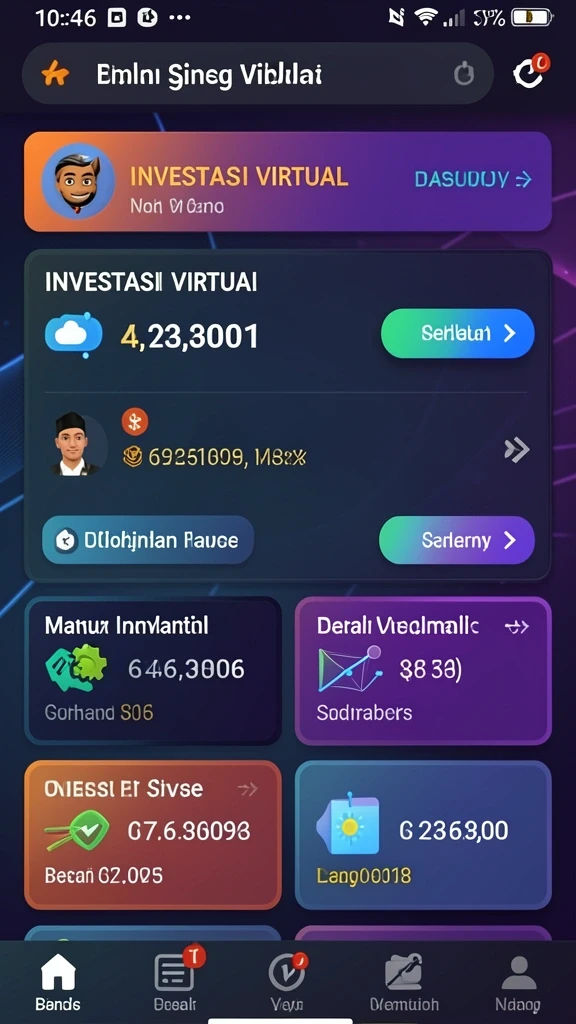576x1024 pixels.
Task: Tap the Sarlerny button
Action: click(x=456, y=540)
